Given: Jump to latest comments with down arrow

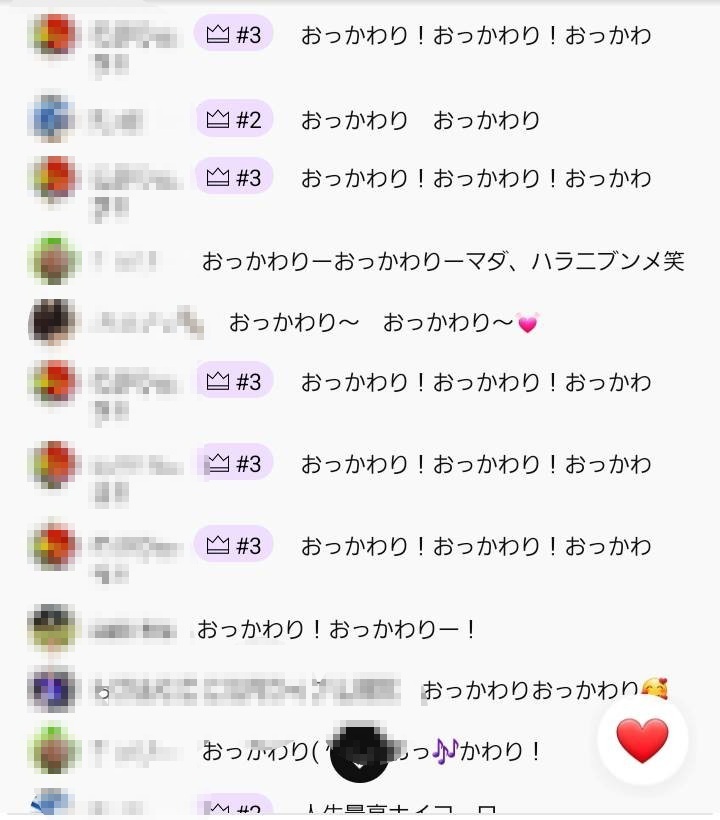Looking at the screenshot, I should pyautogui.click(x=360, y=762).
